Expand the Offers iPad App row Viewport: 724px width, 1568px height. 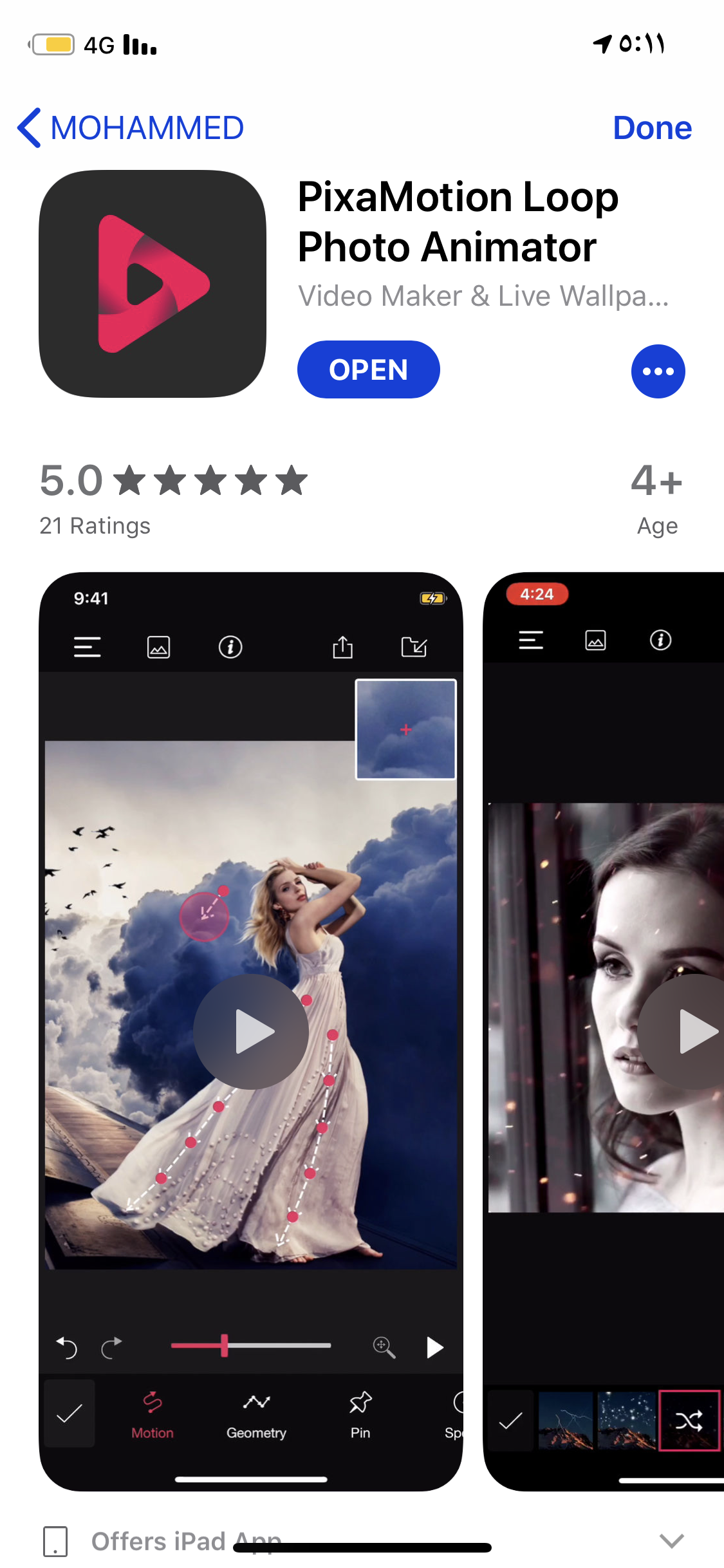coord(671,1540)
